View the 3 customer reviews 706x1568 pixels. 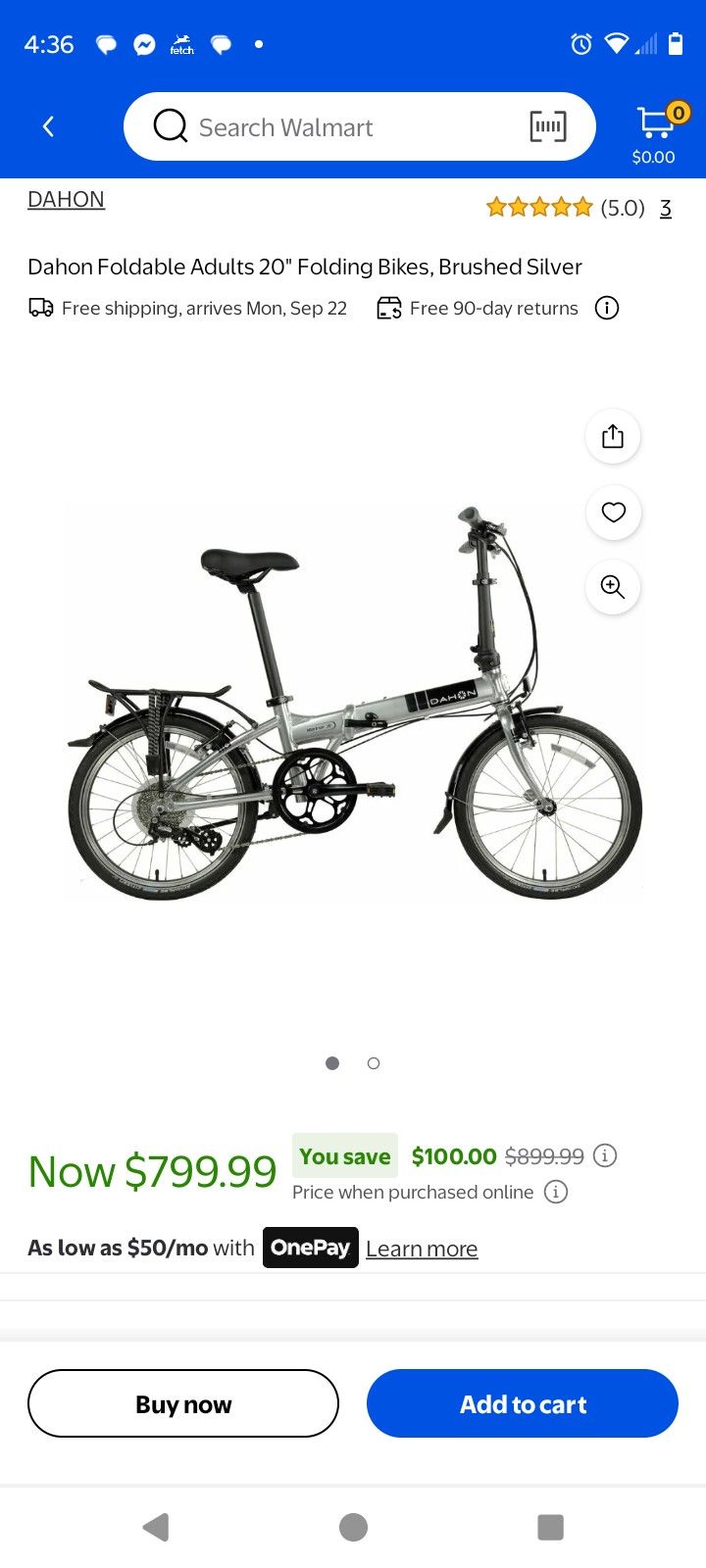665,208
